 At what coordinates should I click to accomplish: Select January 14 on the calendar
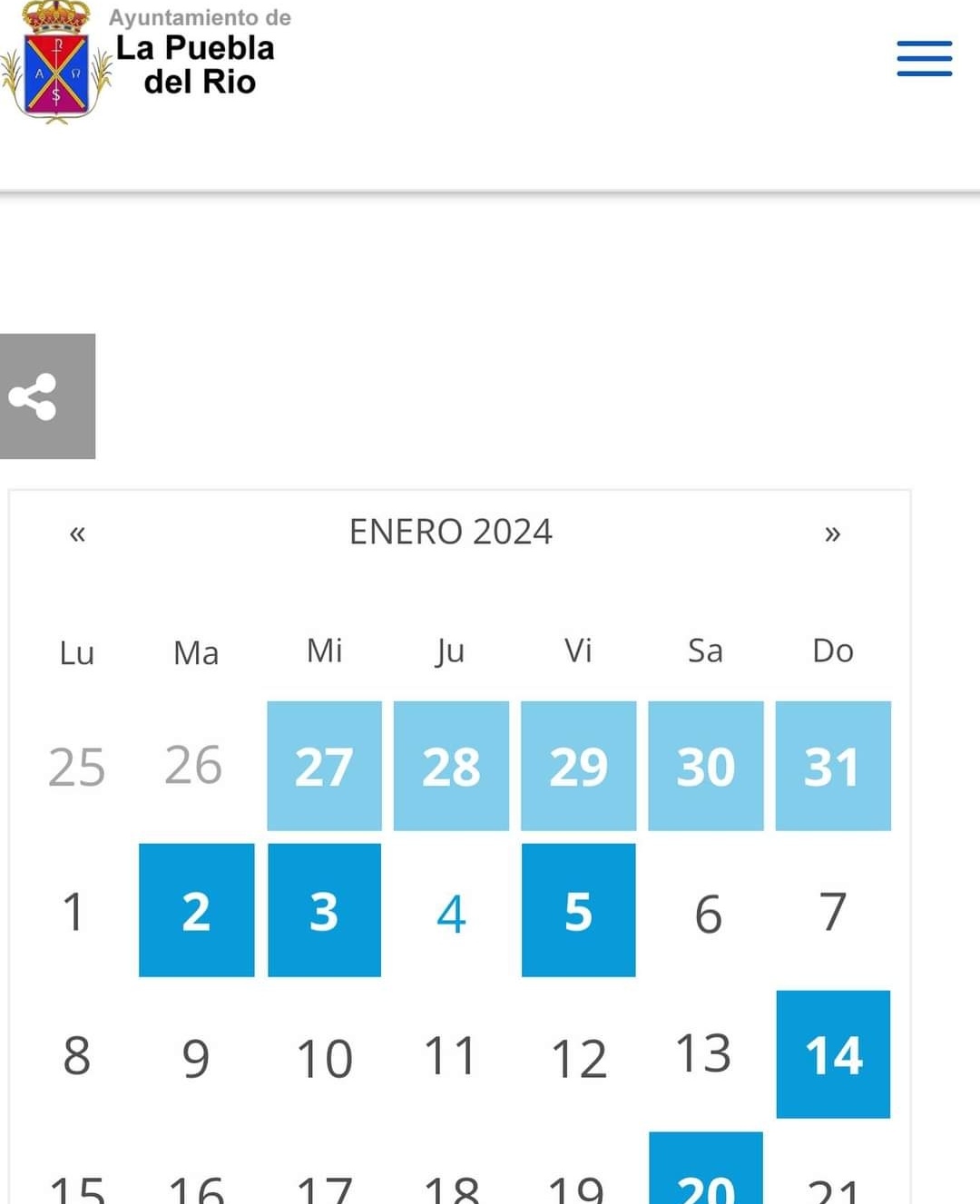click(x=833, y=1056)
